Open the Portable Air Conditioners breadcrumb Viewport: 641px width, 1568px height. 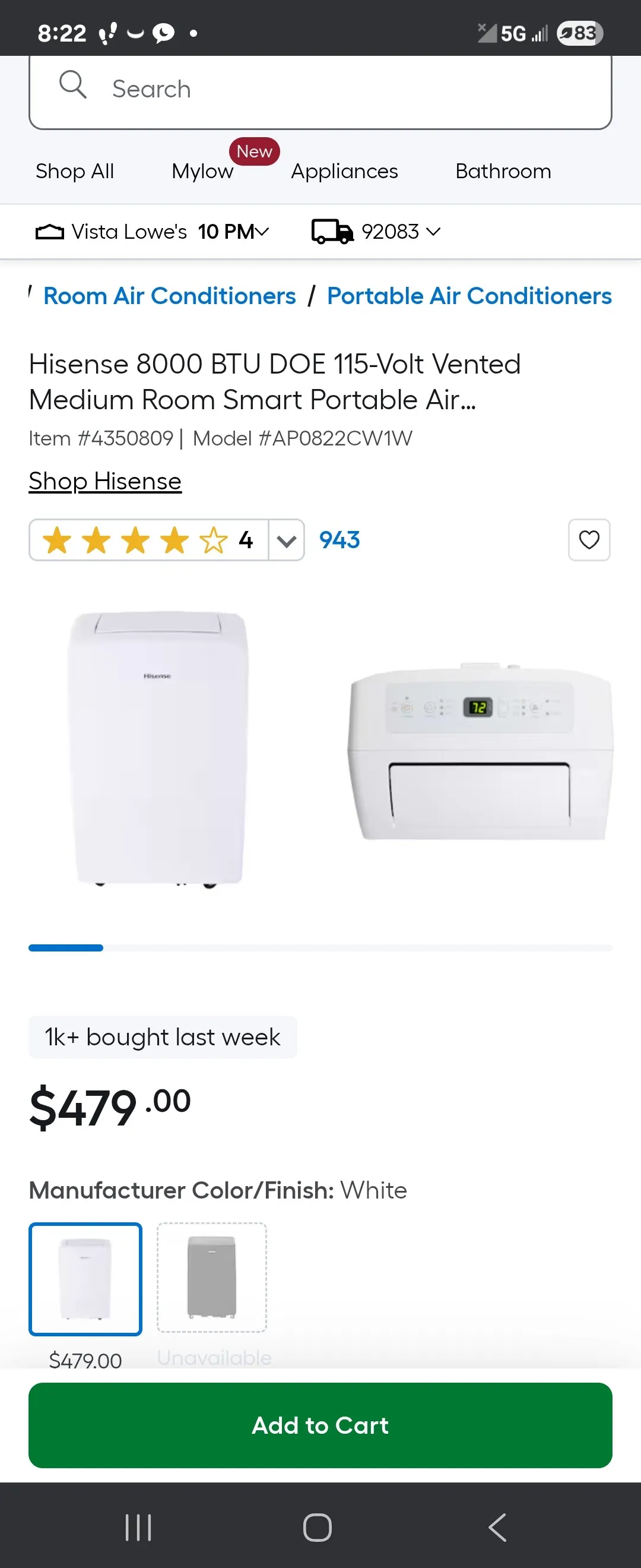(x=469, y=296)
